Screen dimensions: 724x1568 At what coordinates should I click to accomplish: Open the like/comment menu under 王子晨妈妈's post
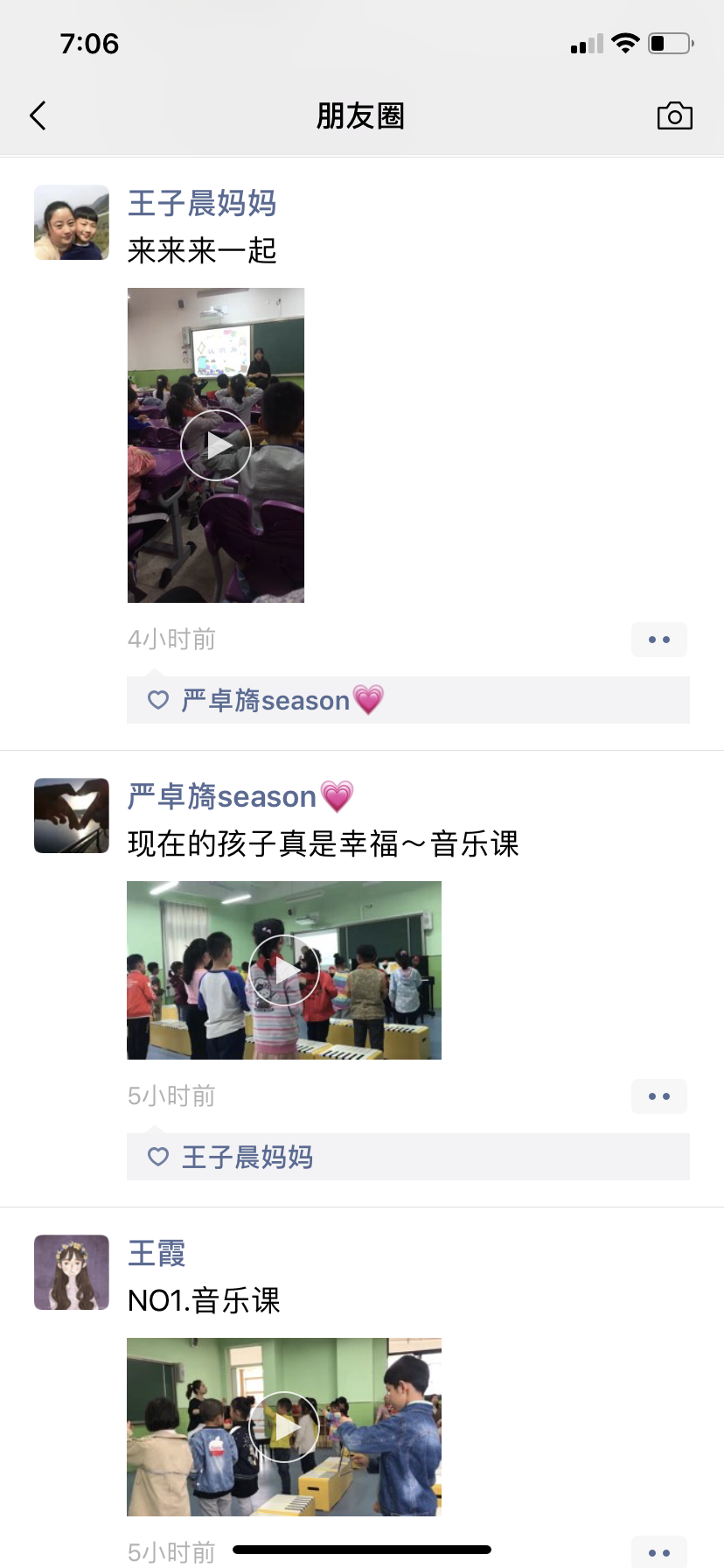point(658,640)
